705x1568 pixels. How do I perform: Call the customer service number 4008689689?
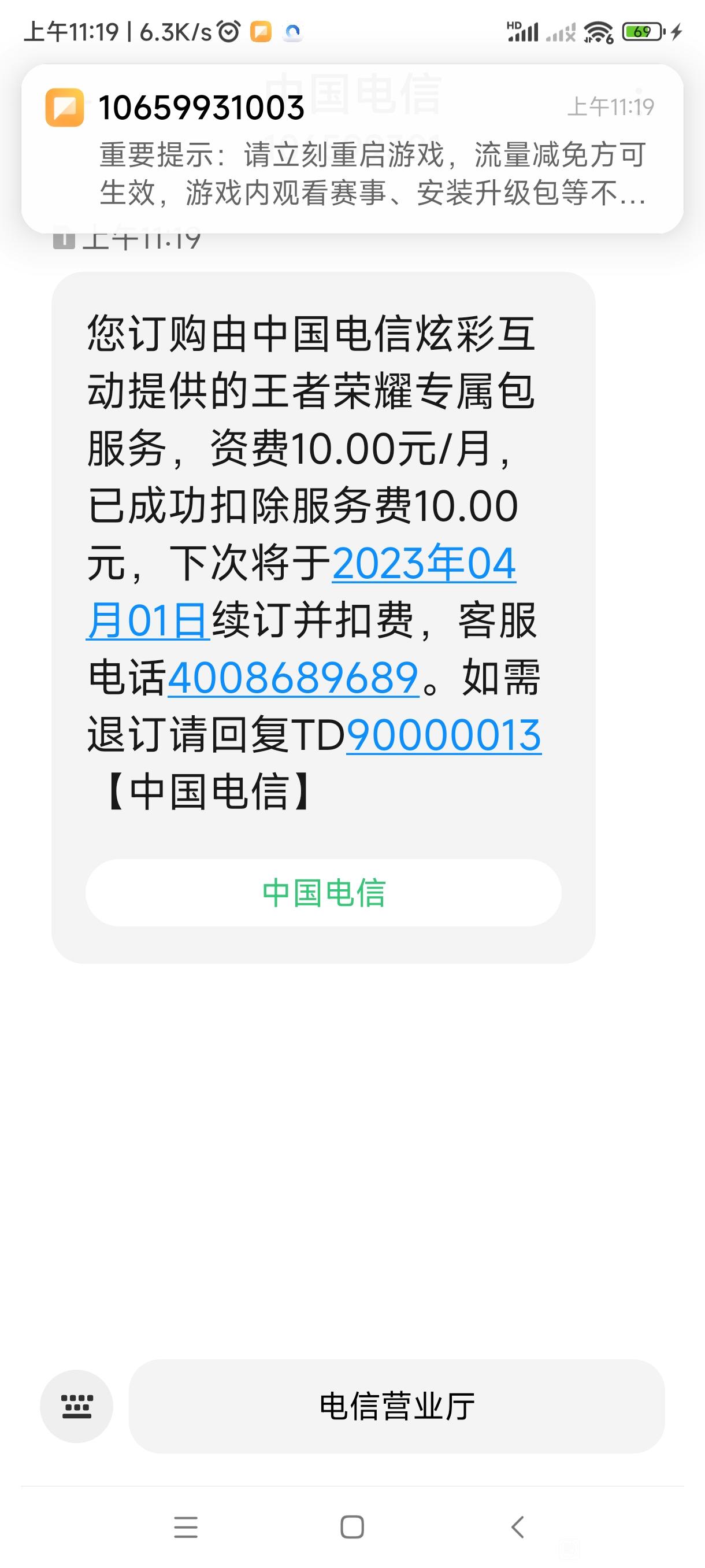coord(293,678)
